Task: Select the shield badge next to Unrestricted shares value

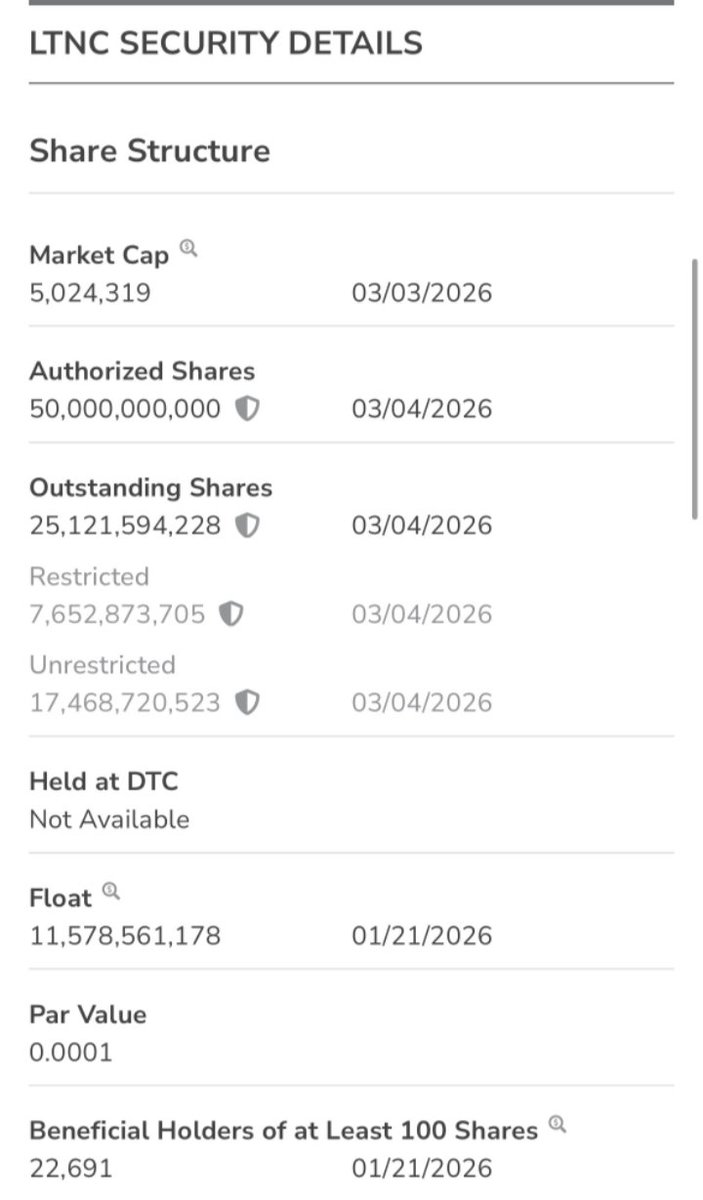Action: click(247, 703)
